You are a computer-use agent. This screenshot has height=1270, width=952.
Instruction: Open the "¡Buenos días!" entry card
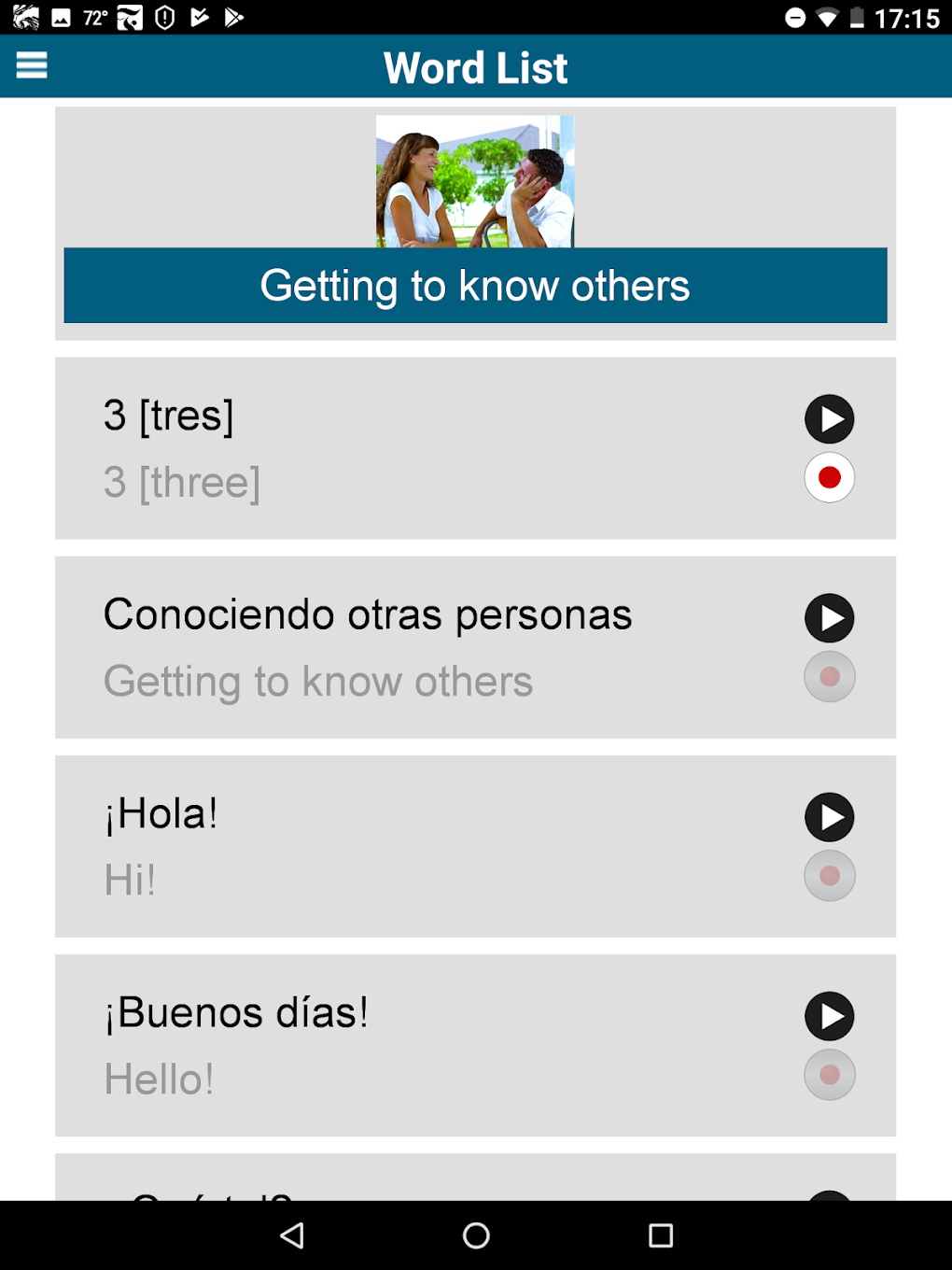(373, 1045)
